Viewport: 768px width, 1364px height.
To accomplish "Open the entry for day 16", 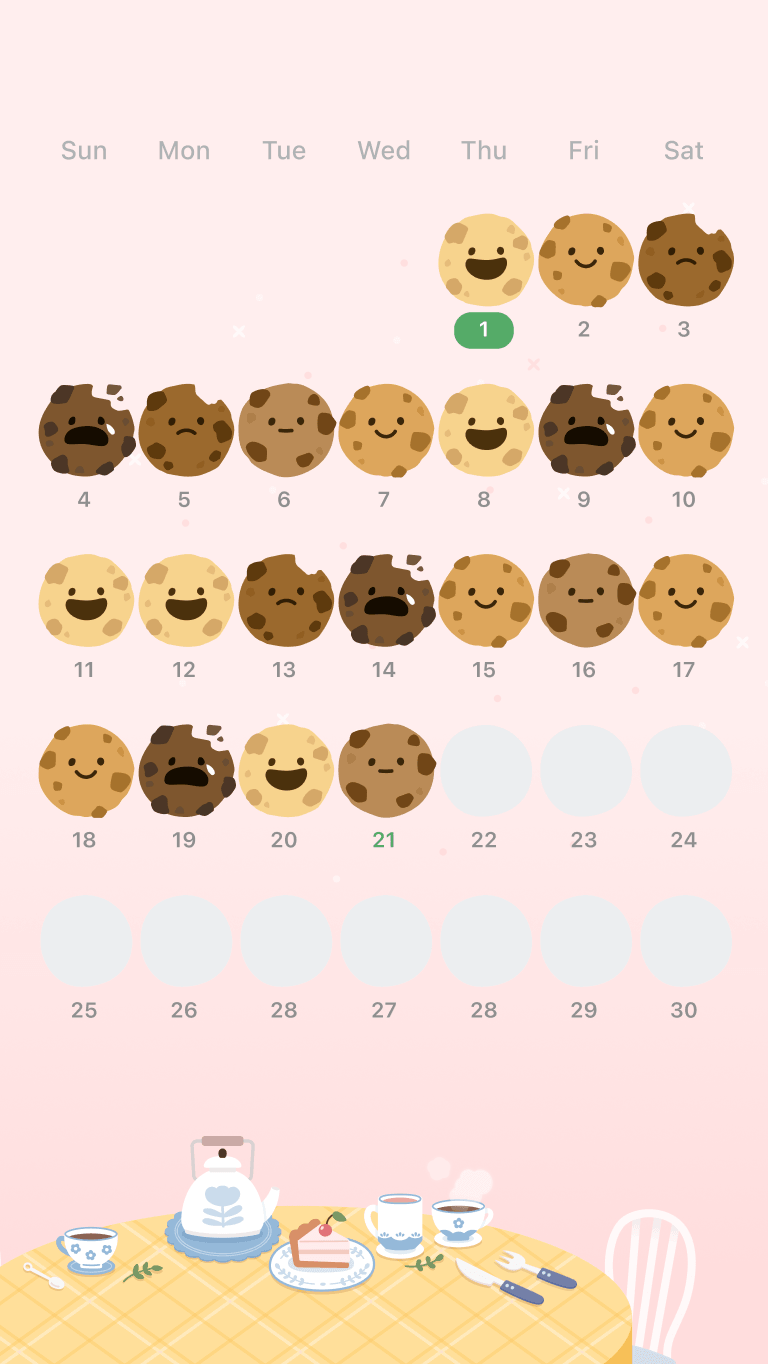I will tap(585, 600).
